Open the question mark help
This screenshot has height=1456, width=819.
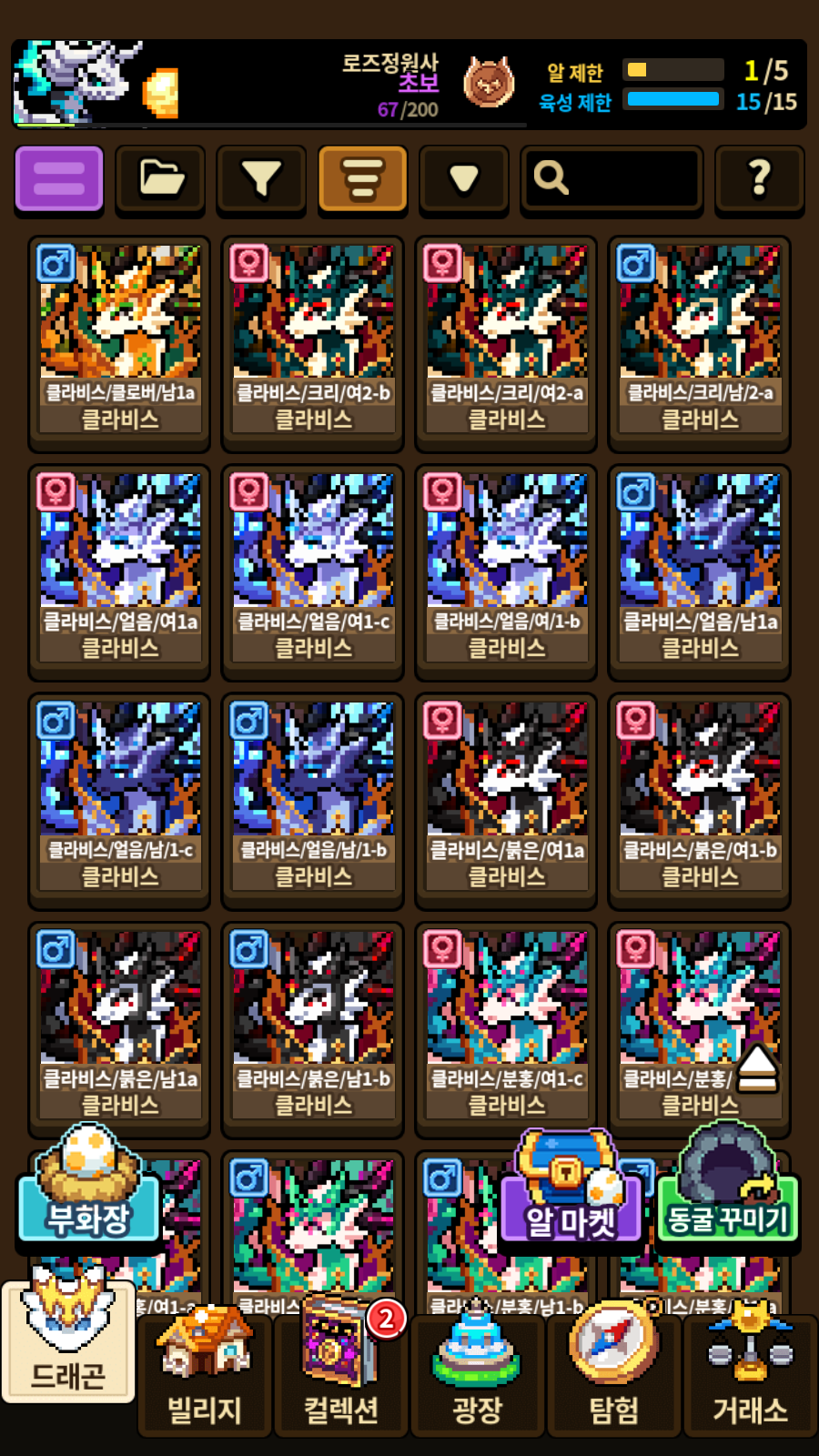pos(759,178)
